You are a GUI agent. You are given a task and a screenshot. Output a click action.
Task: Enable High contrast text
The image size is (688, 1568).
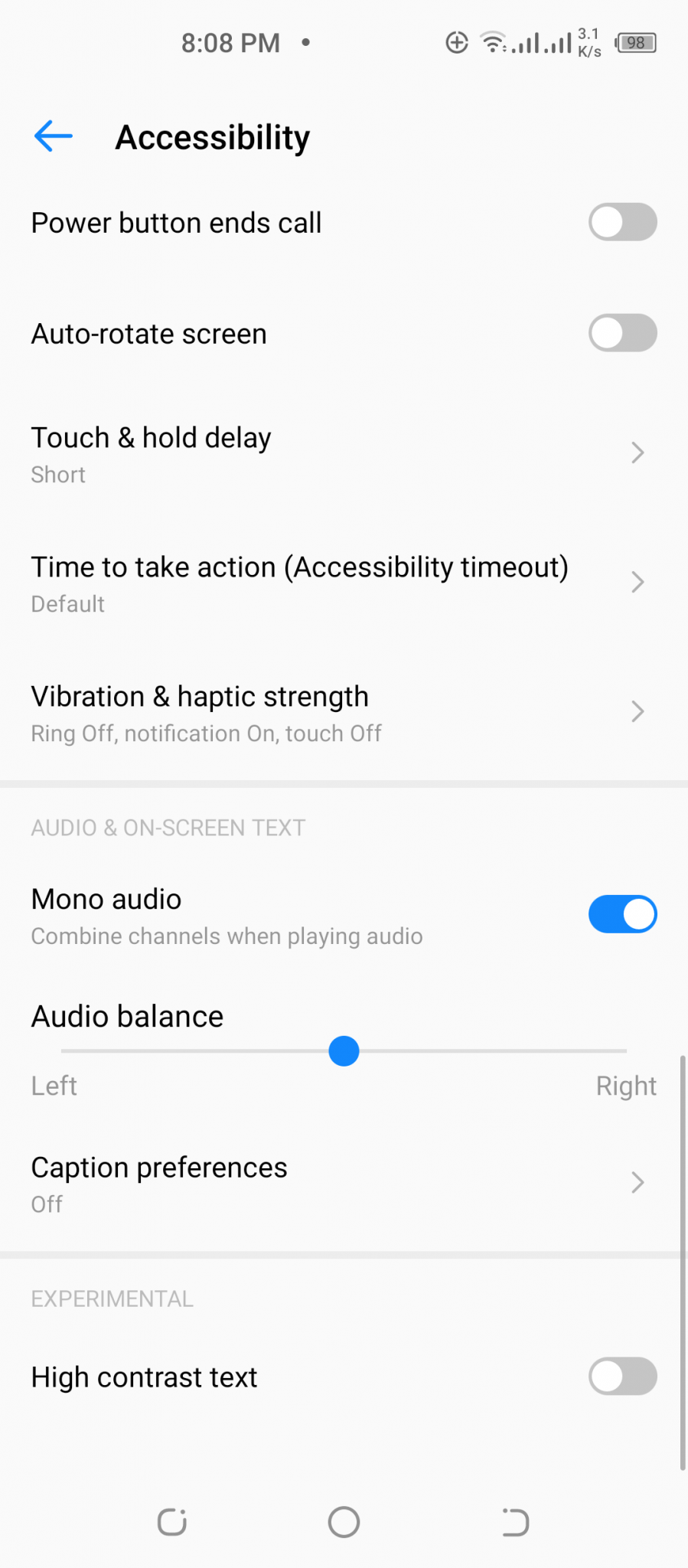pyautogui.click(x=622, y=1377)
